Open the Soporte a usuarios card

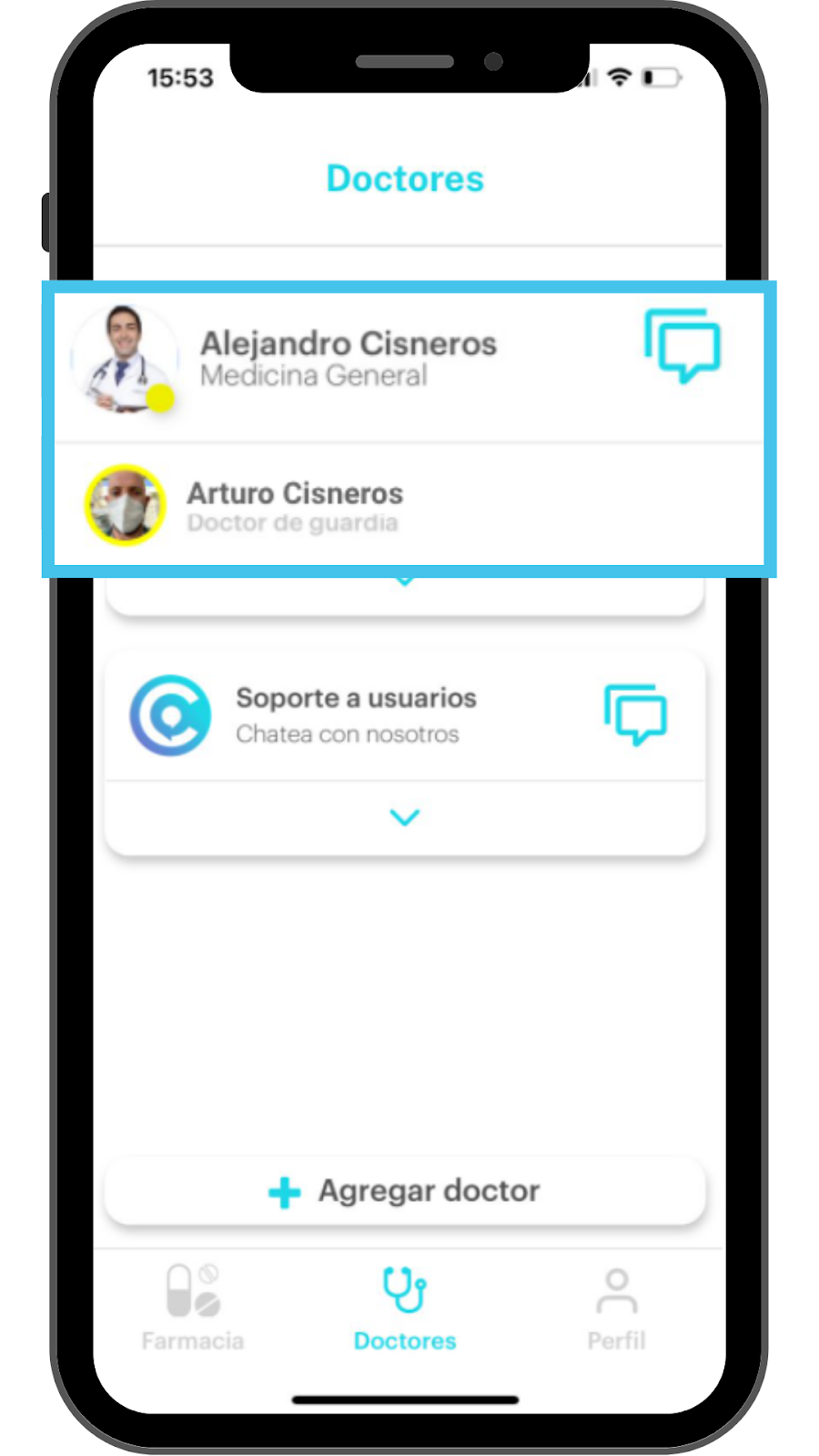(x=355, y=714)
